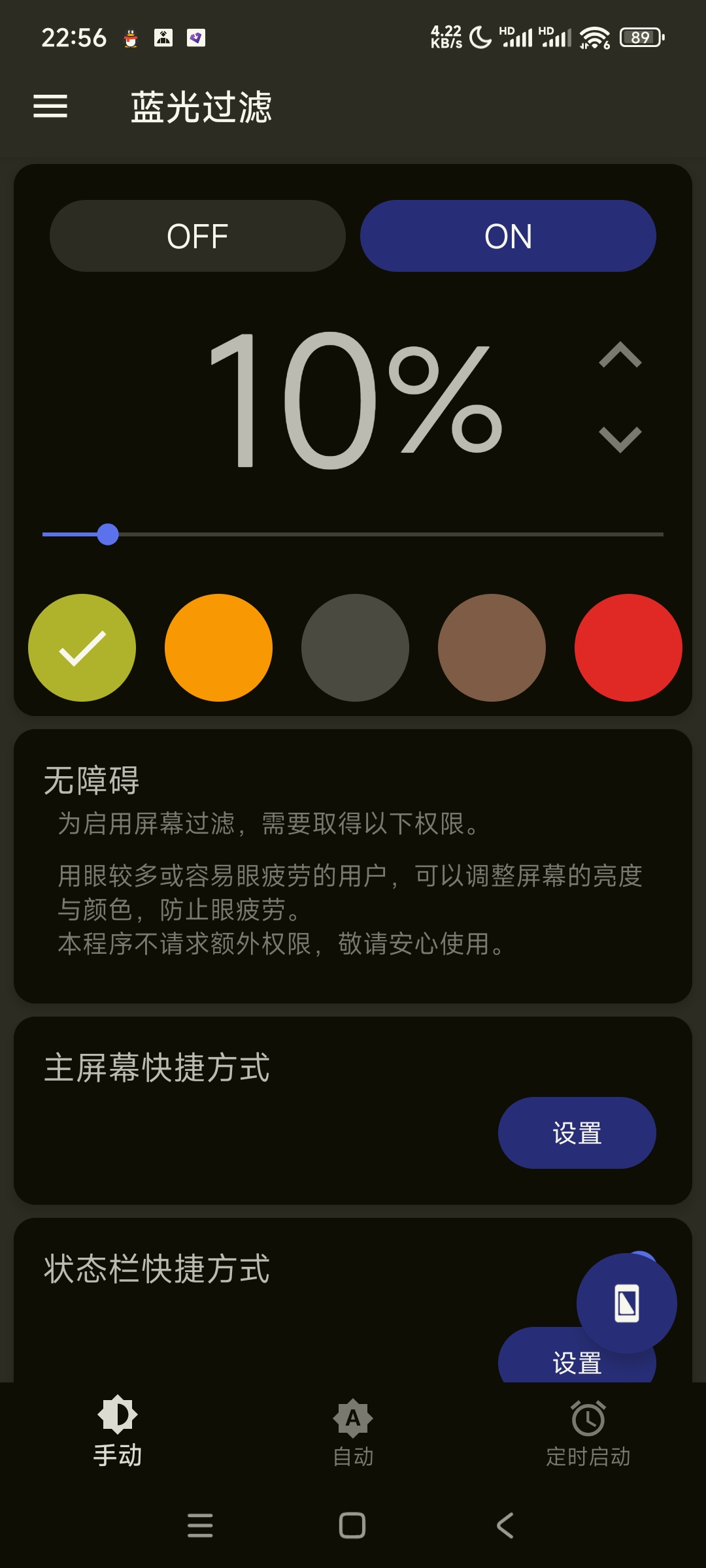Turn the filter OFF

pos(197,236)
